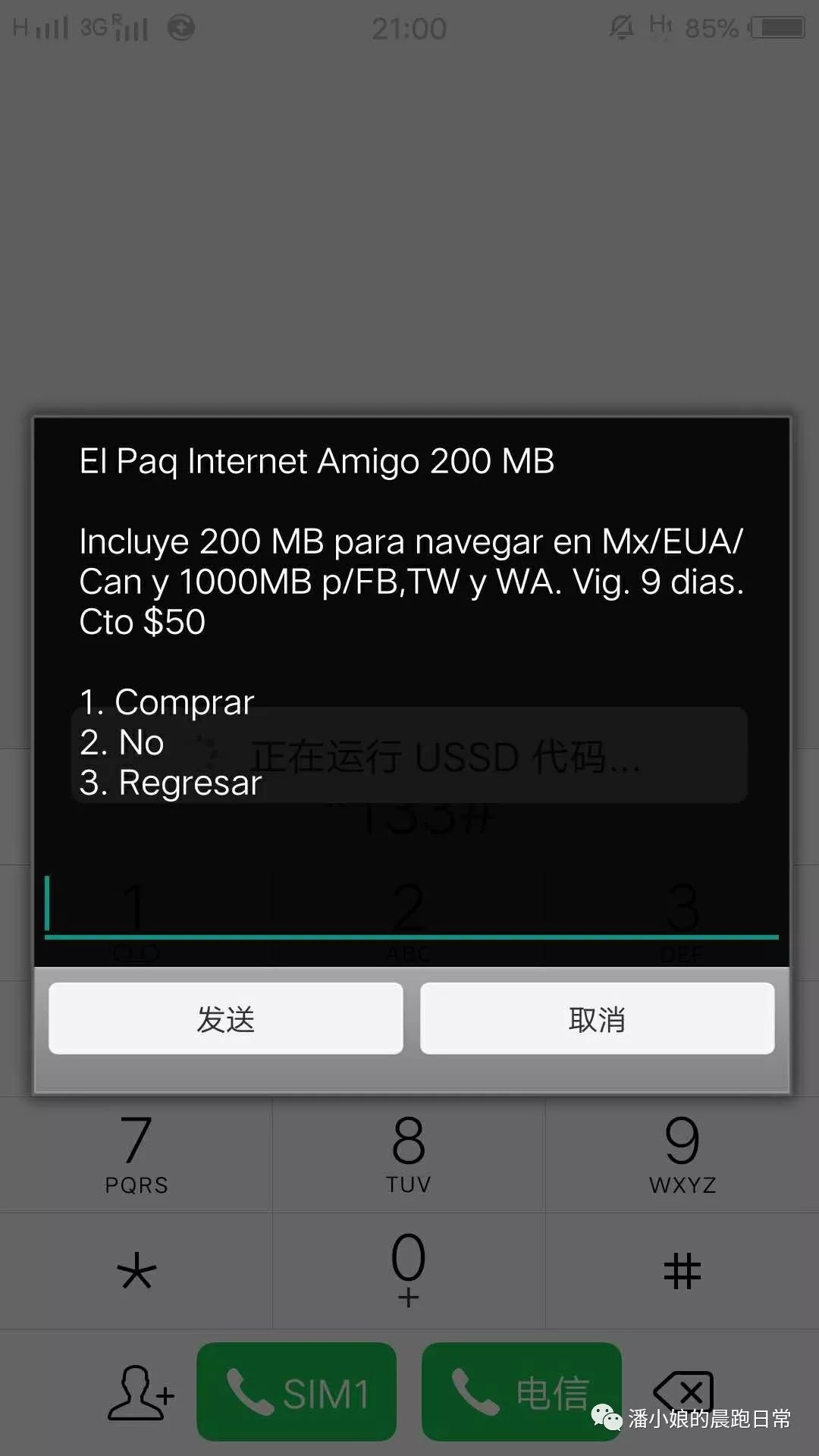Add number to contacts icon
This screenshot has width=819, height=1456.
(140, 1392)
